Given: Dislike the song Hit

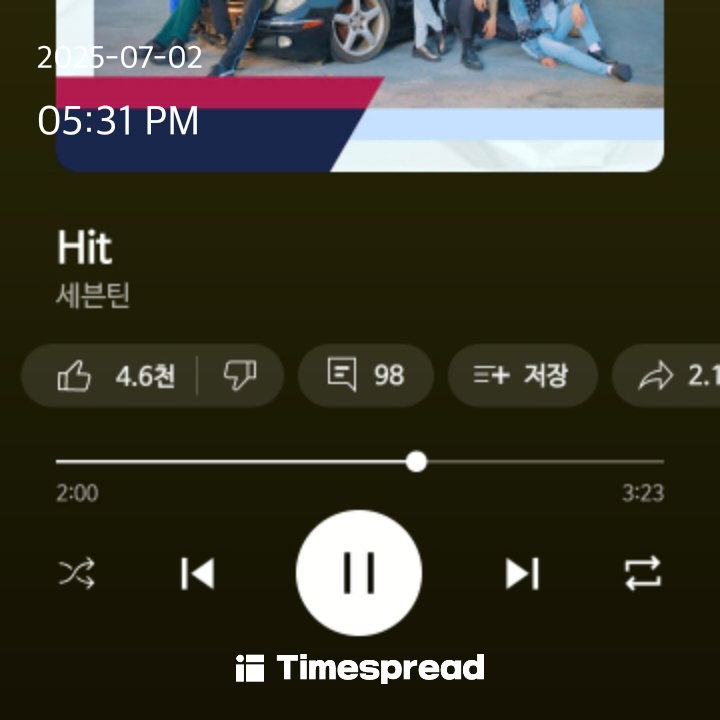Looking at the screenshot, I should point(240,376).
